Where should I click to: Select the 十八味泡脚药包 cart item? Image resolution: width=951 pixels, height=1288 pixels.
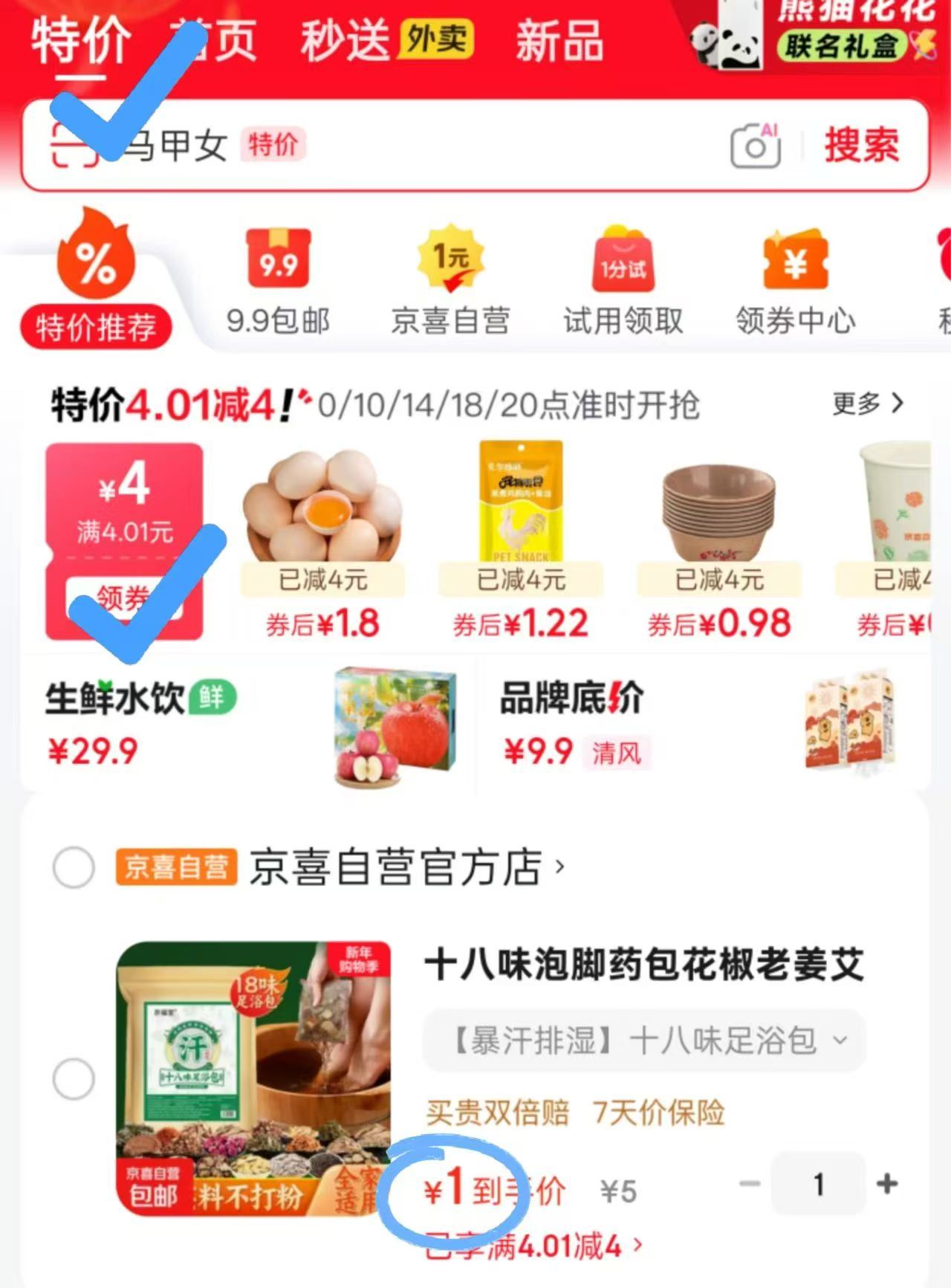(x=74, y=1078)
